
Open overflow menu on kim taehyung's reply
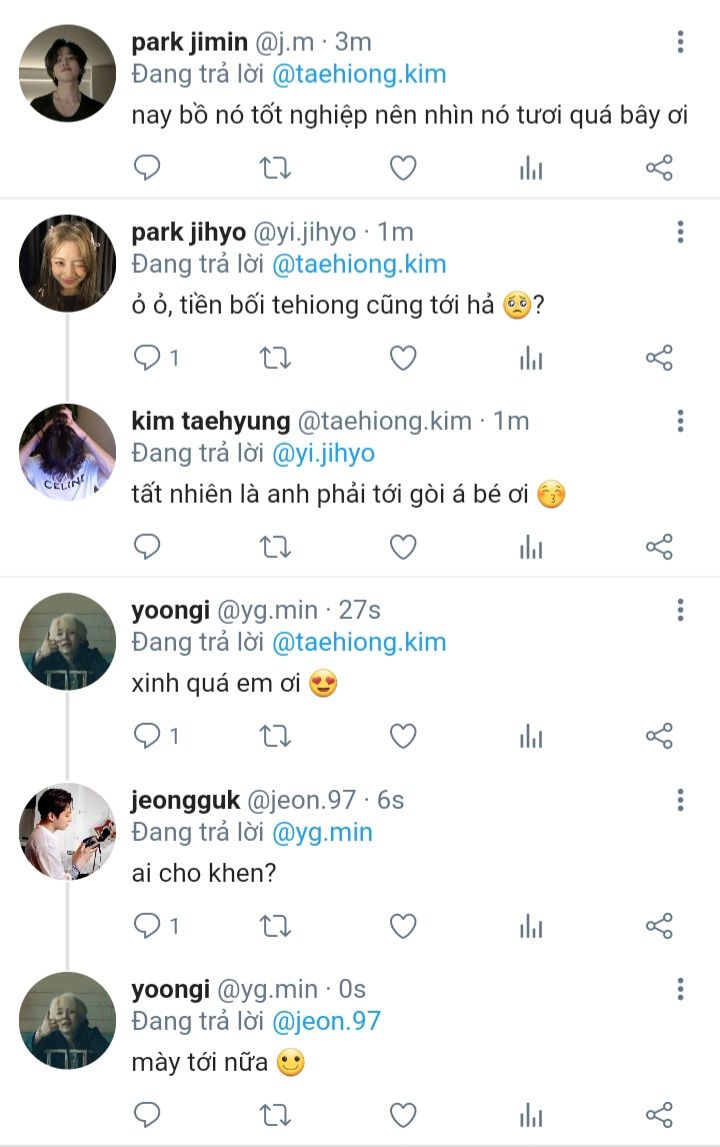click(x=680, y=421)
